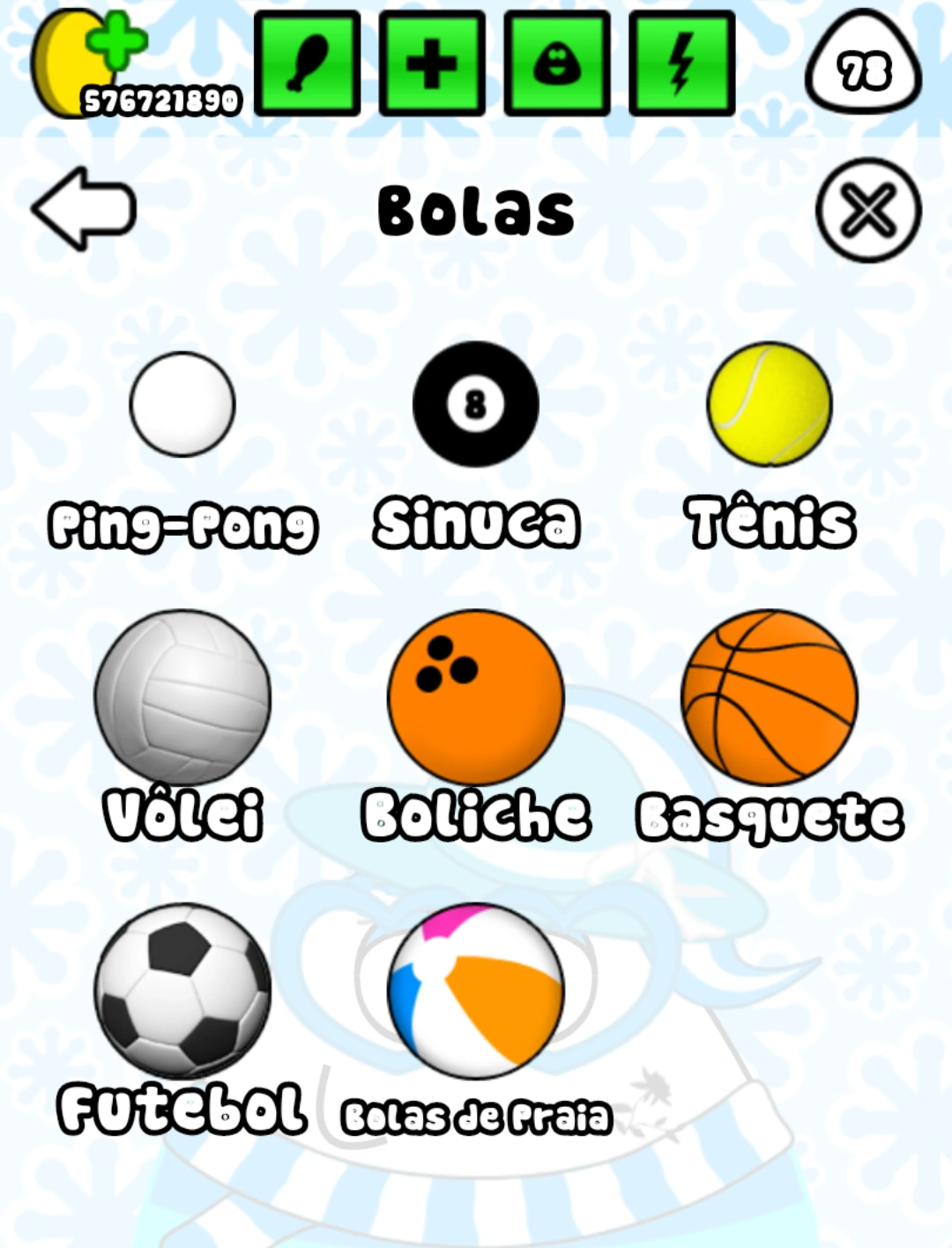The width and height of the screenshot is (952, 1248).
Task: Add more coins with the plus
Action: (115, 40)
